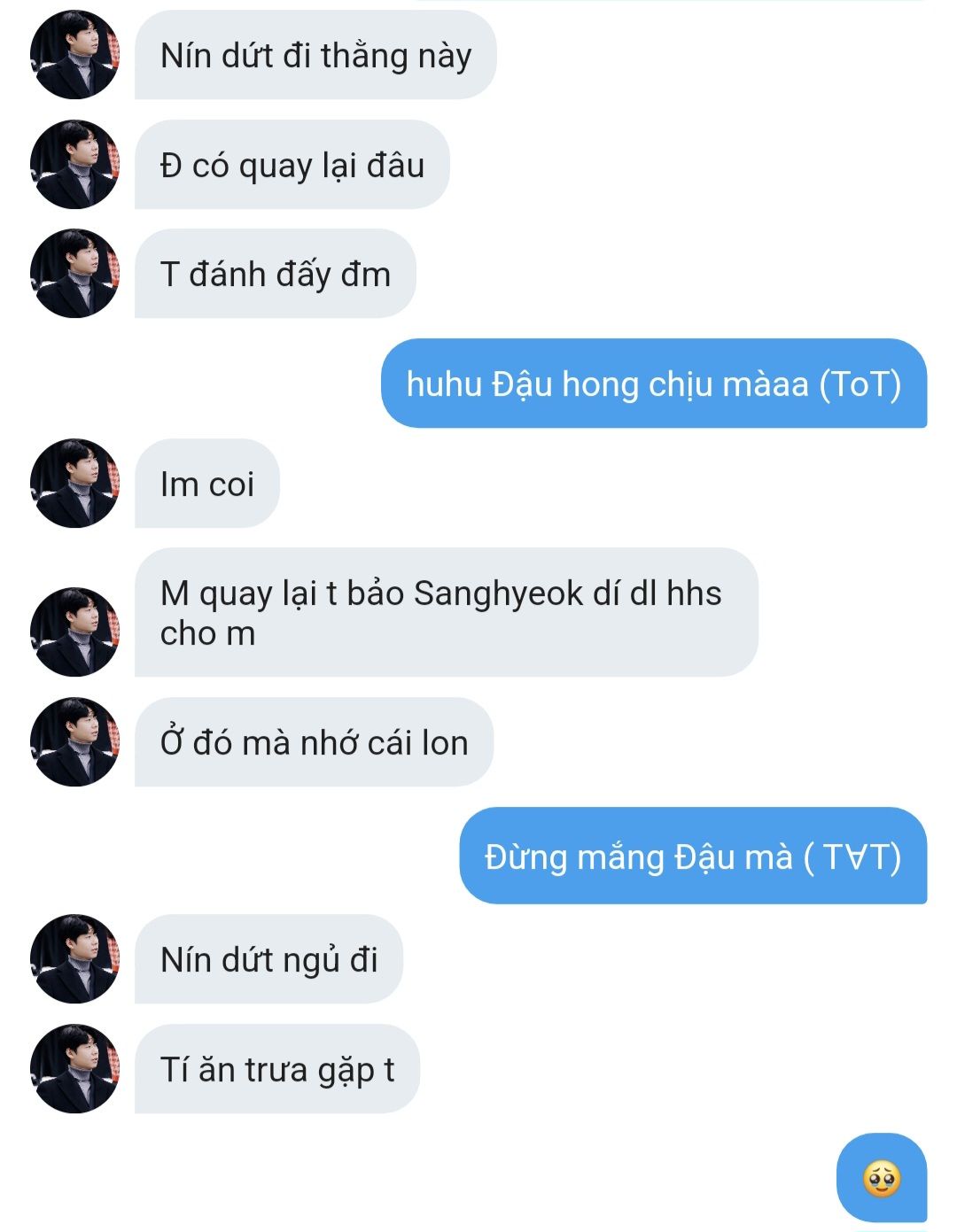Image resolution: width=957 pixels, height=1232 pixels.
Task: Open sender's avatar beside "Nín dứt đi thằng này"
Action: point(74,55)
